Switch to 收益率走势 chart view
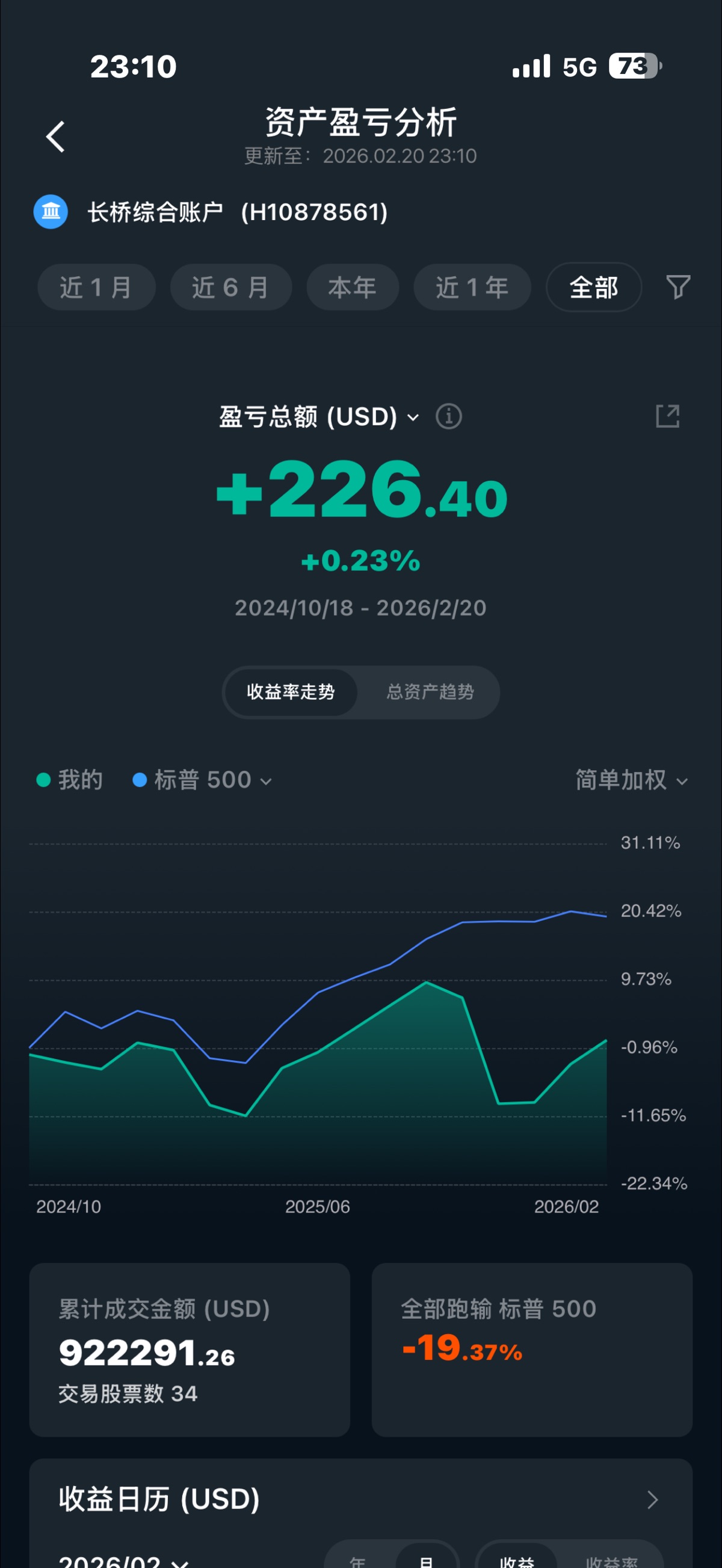The image size is (722, 1568). [291, 692]
